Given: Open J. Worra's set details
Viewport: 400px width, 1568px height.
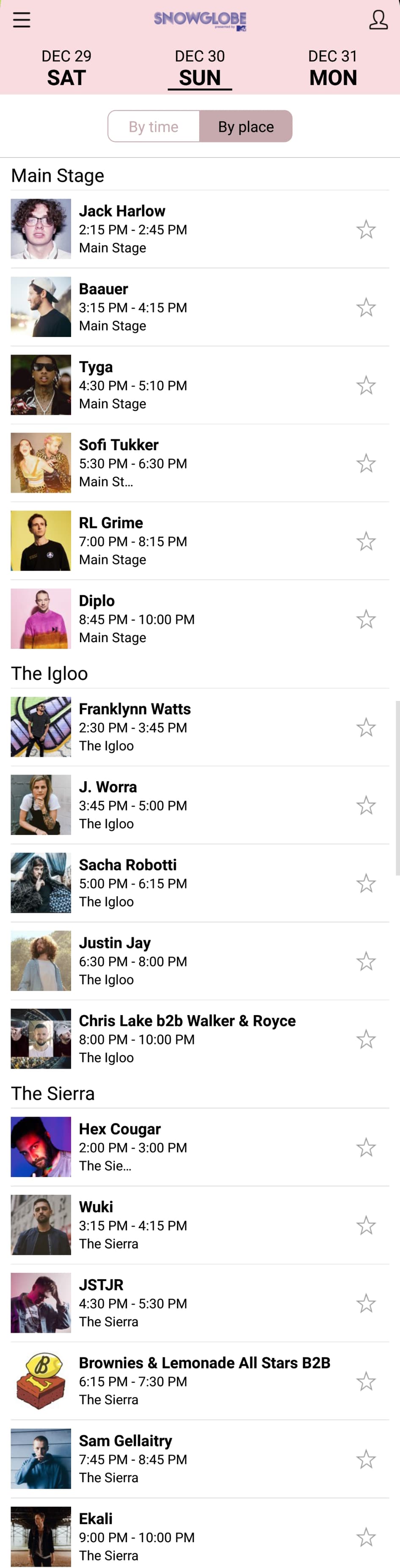Looking at the screenshot, I should point(183,805).
